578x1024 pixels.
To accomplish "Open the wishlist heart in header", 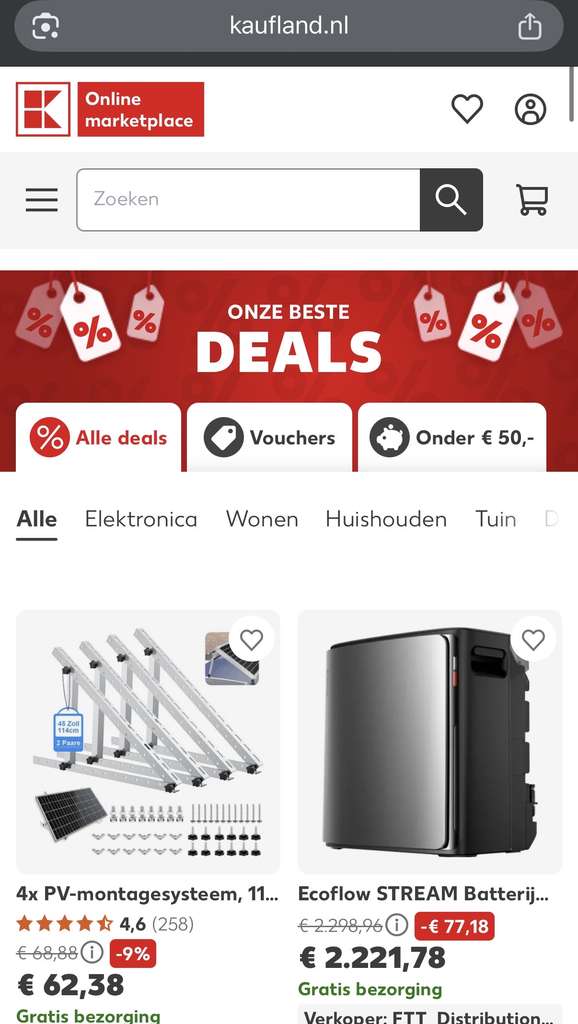I will 467,109.
